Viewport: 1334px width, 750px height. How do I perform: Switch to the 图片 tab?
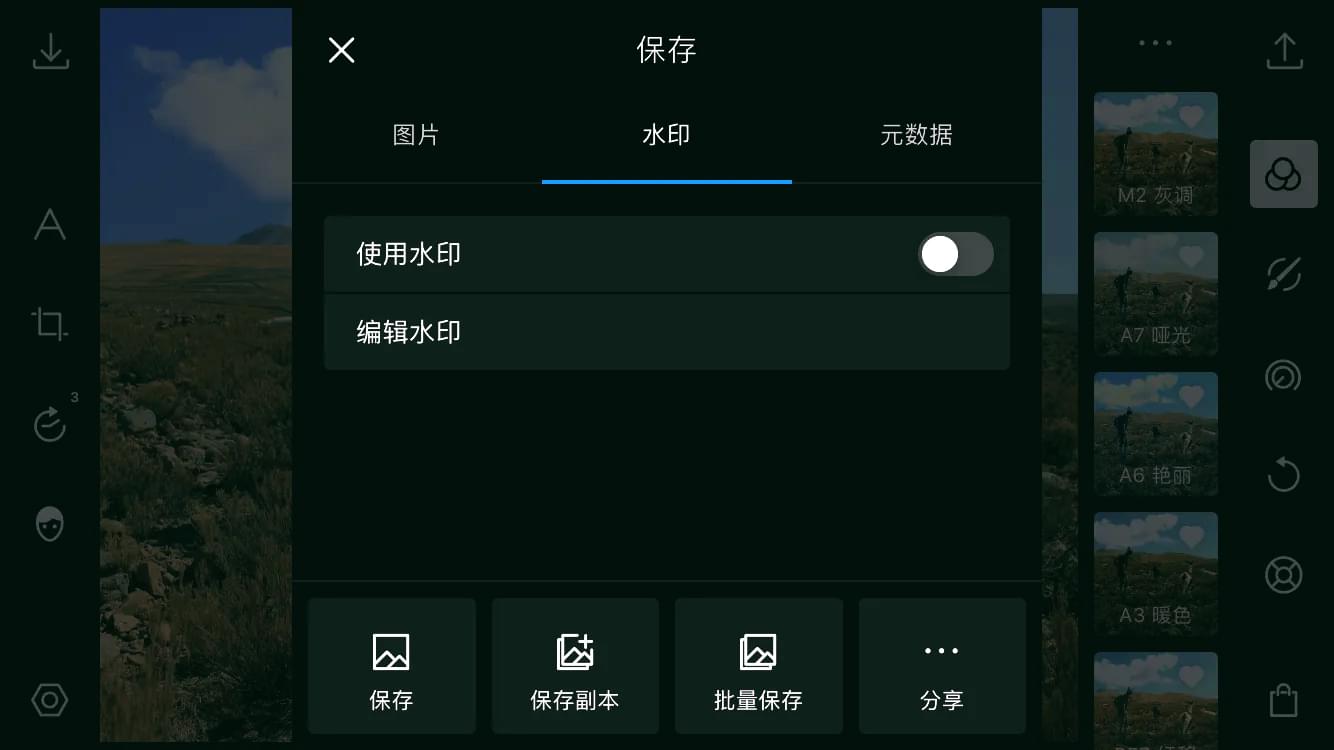click(x=416, y=135)
